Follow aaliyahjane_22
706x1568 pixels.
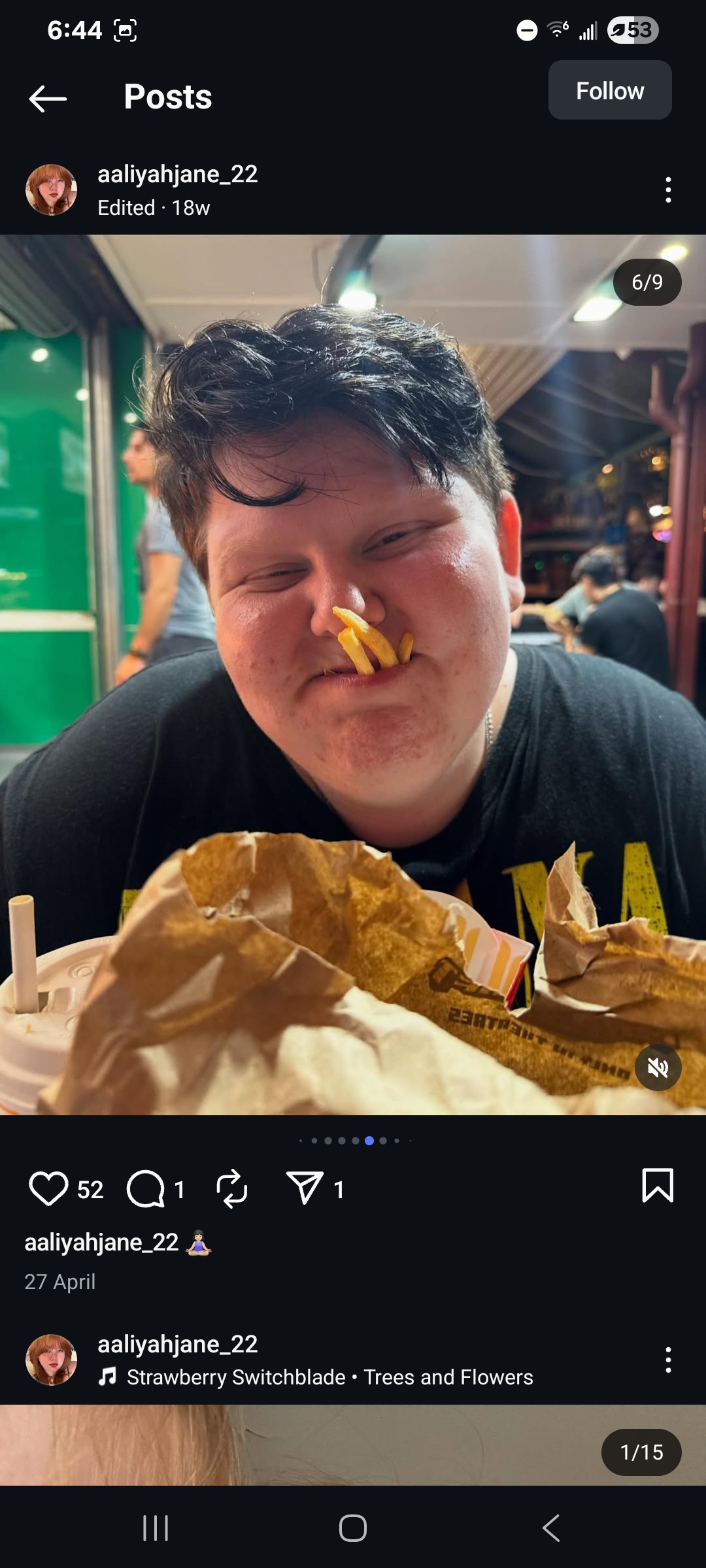pos(609,90)
